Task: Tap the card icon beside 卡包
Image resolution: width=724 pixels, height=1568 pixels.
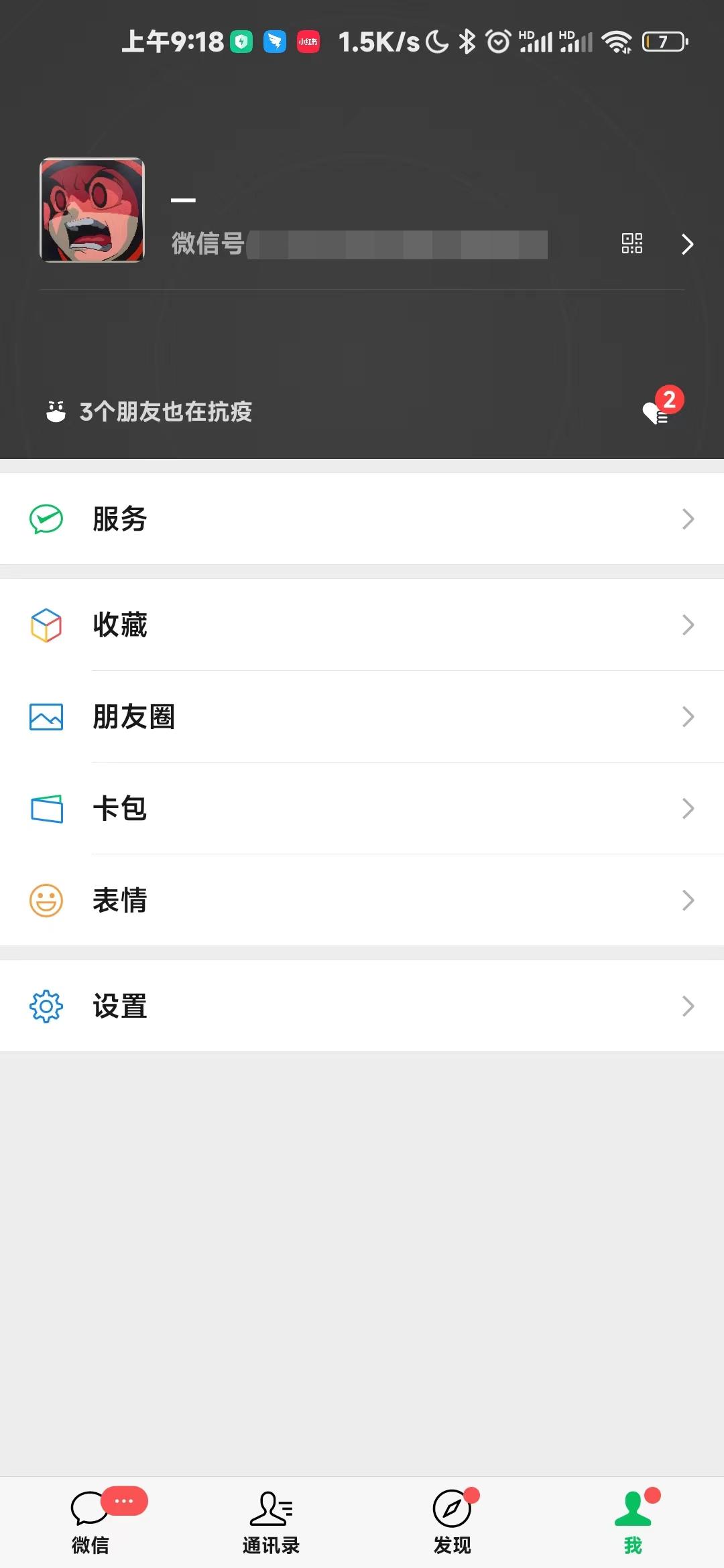Action: [x=46, y=808]
